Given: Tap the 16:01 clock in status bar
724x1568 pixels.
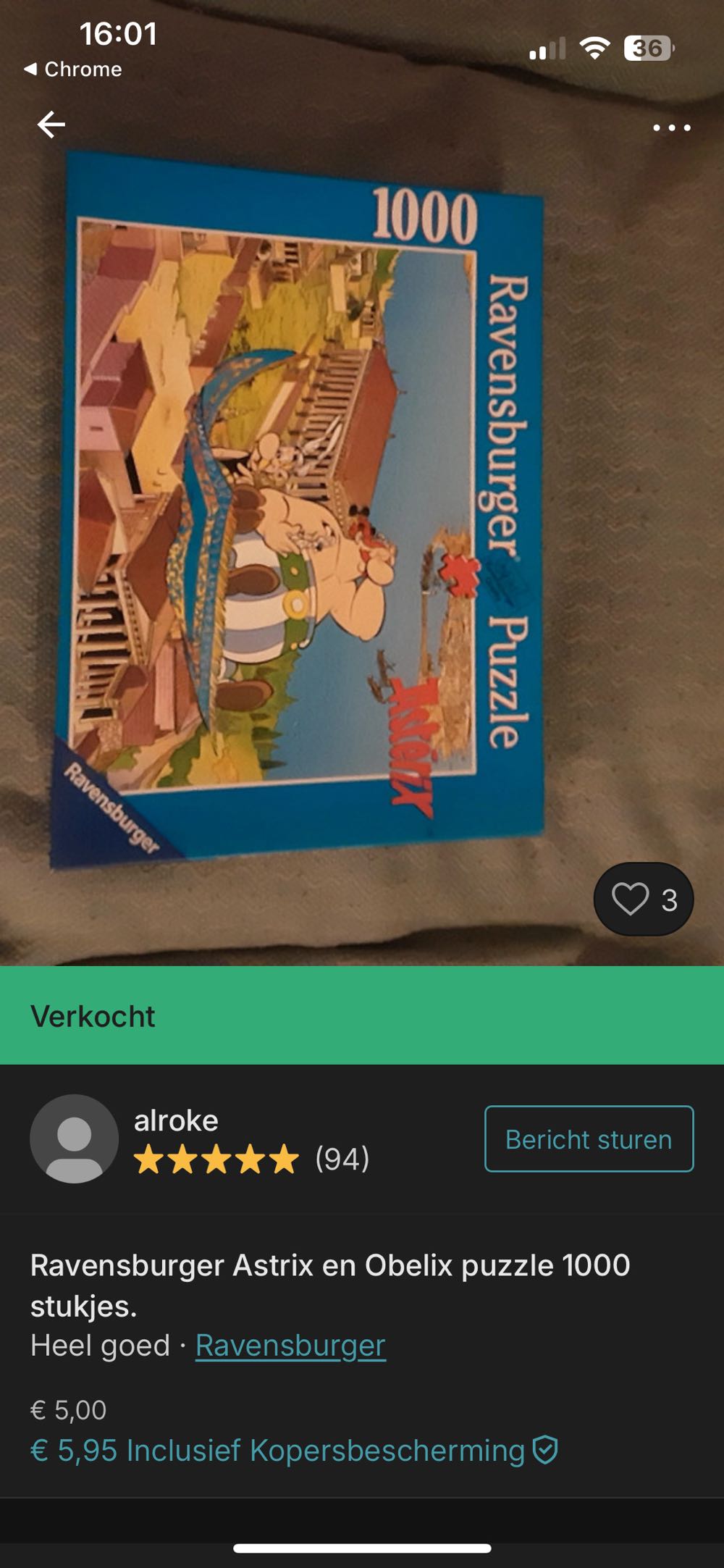Looking at the screenshot, I should click(120, 34).
